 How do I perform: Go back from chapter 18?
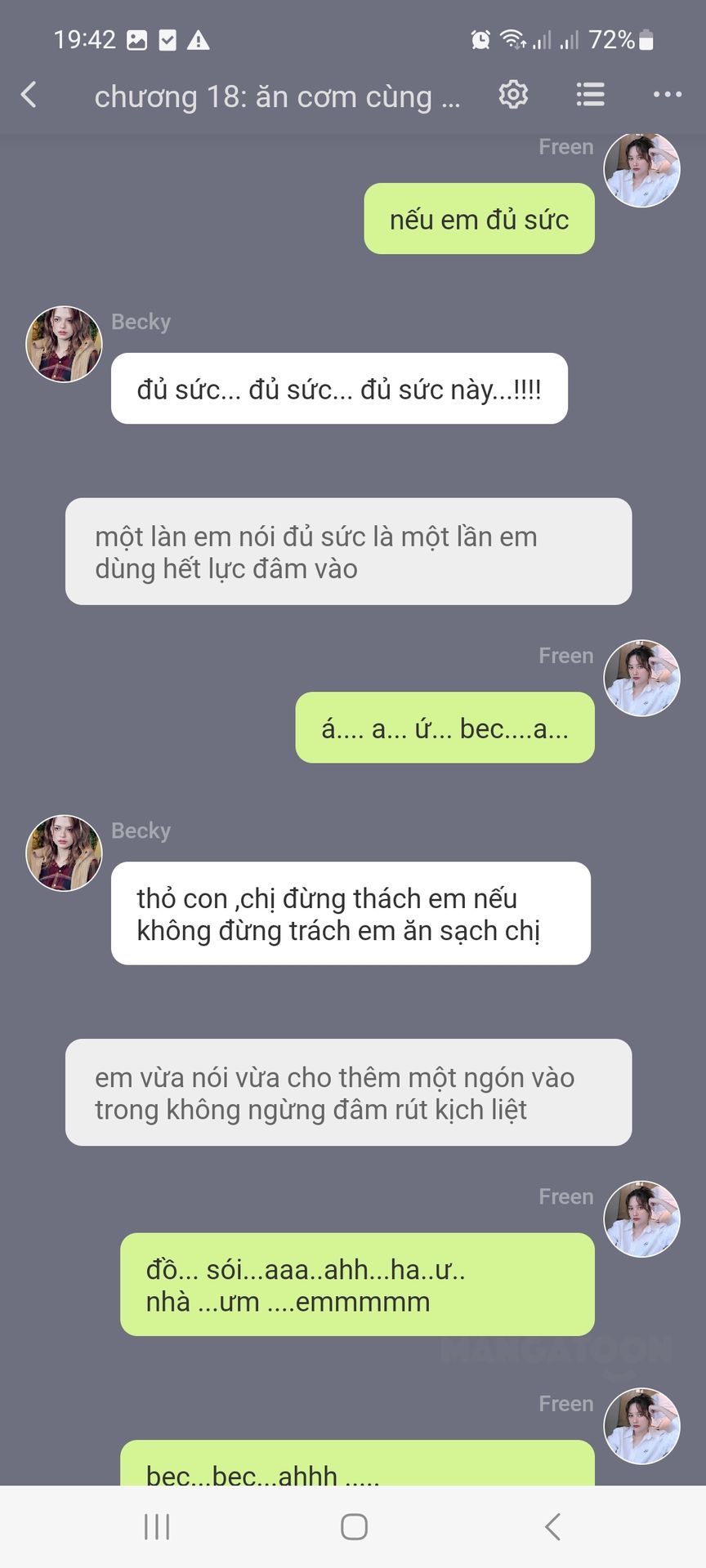tap(29, 95)
